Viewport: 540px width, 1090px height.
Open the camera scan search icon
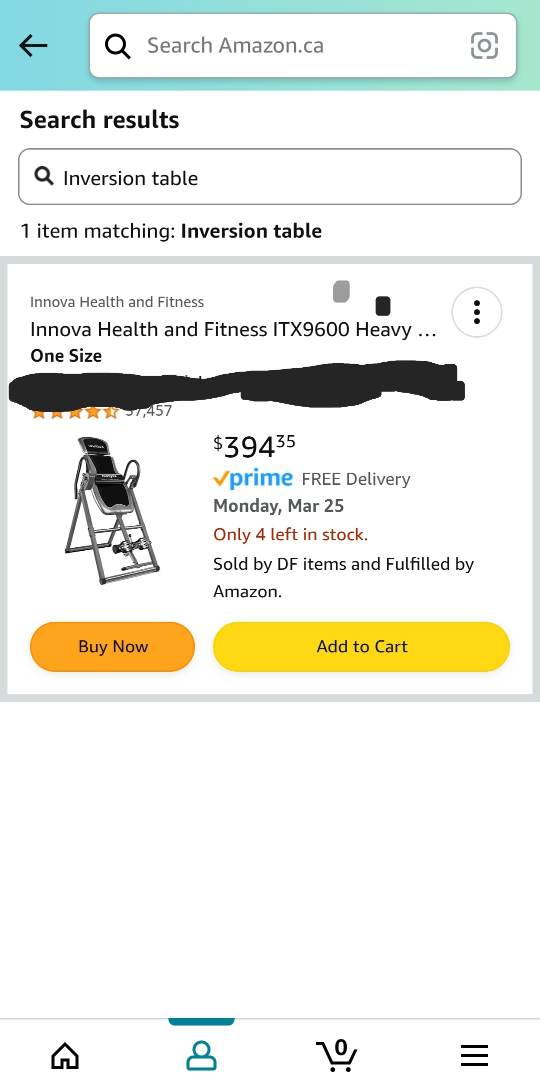pyautogui.click(x=484, y=46)
